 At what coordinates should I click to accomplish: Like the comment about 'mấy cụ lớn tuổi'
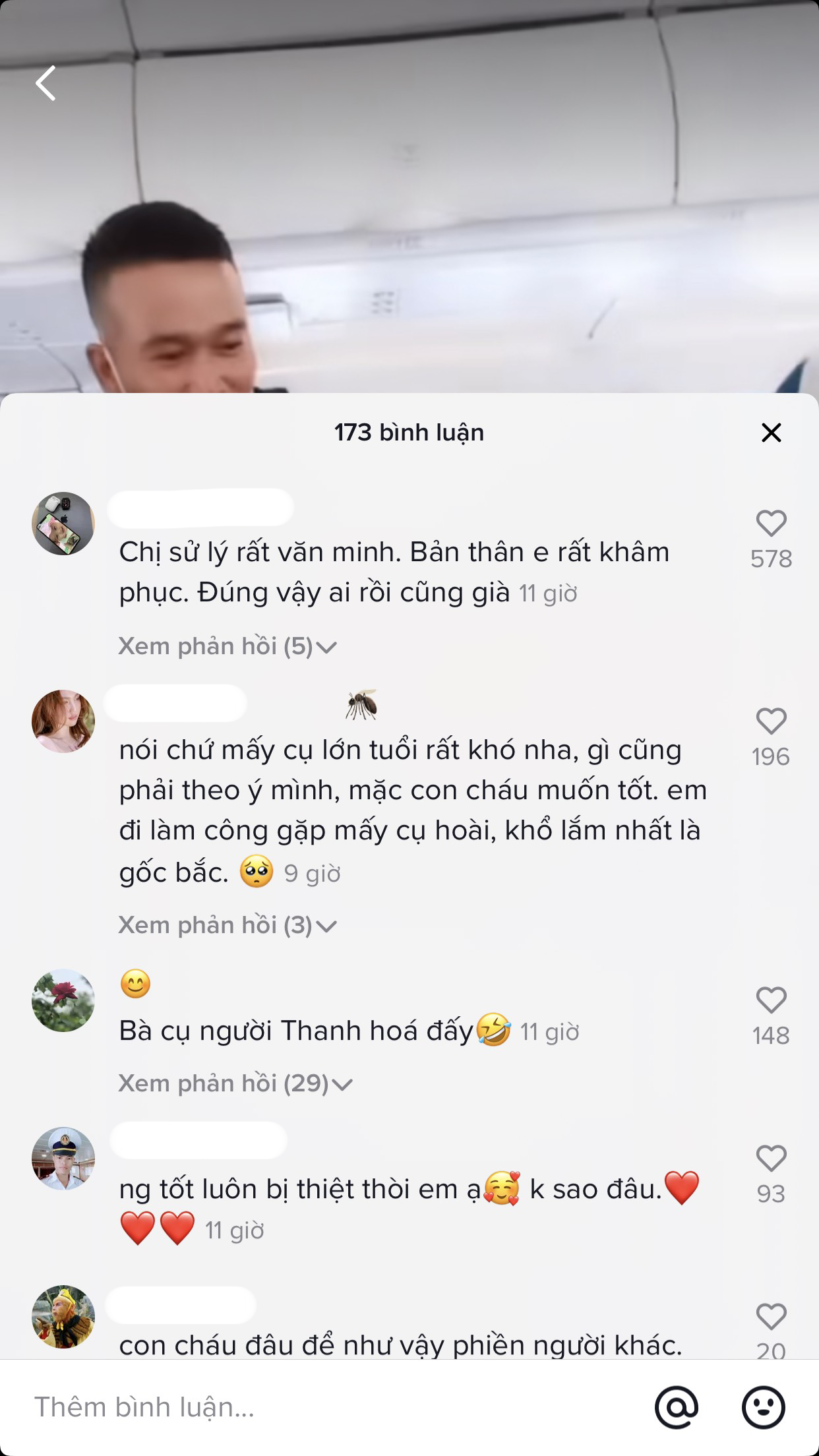pos(771,721)
